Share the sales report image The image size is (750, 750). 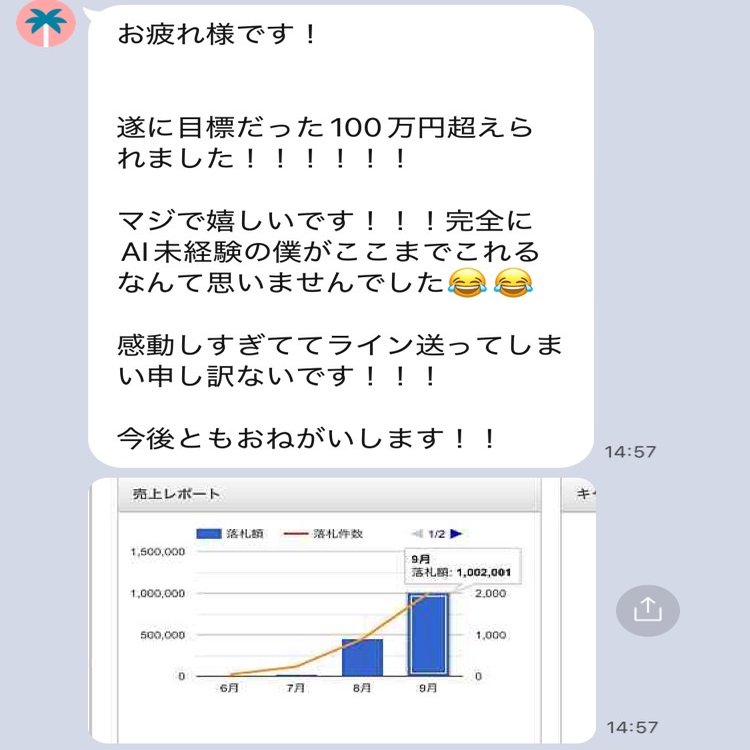point(647,609)
